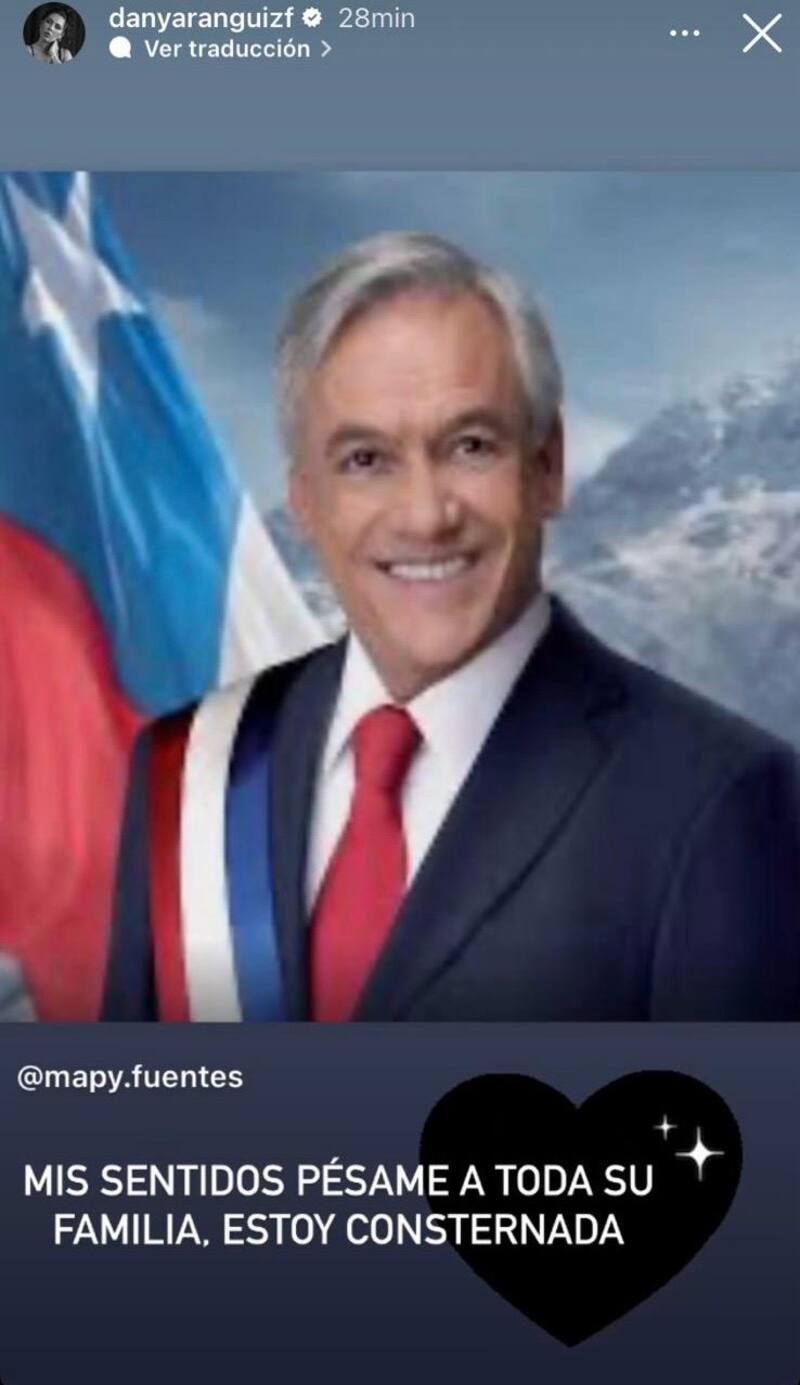Screen dimensions: 800x1385
Task: Open the three-dot story options menu
Action: (x=684, y=33)
